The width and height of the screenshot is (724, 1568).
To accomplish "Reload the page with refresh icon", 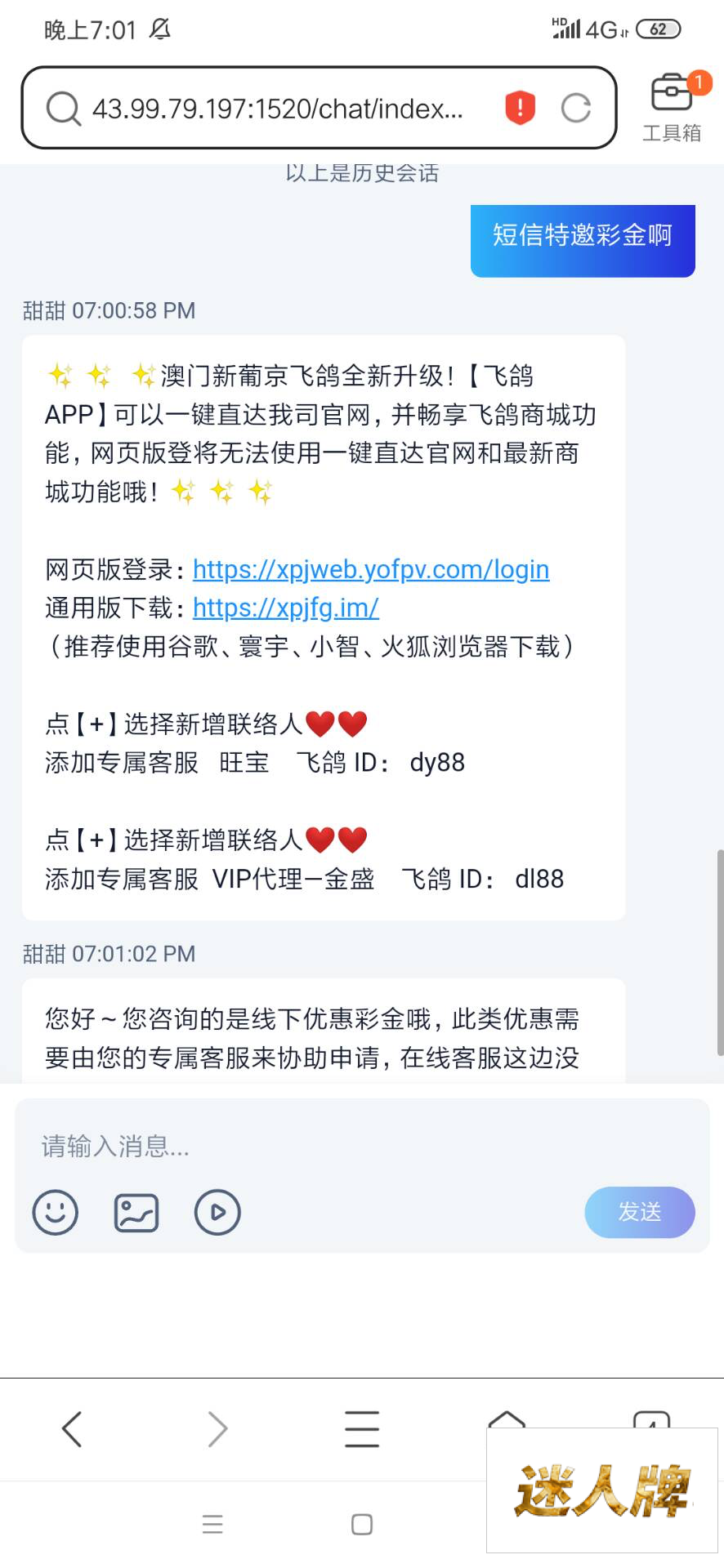I will [576, 108].
